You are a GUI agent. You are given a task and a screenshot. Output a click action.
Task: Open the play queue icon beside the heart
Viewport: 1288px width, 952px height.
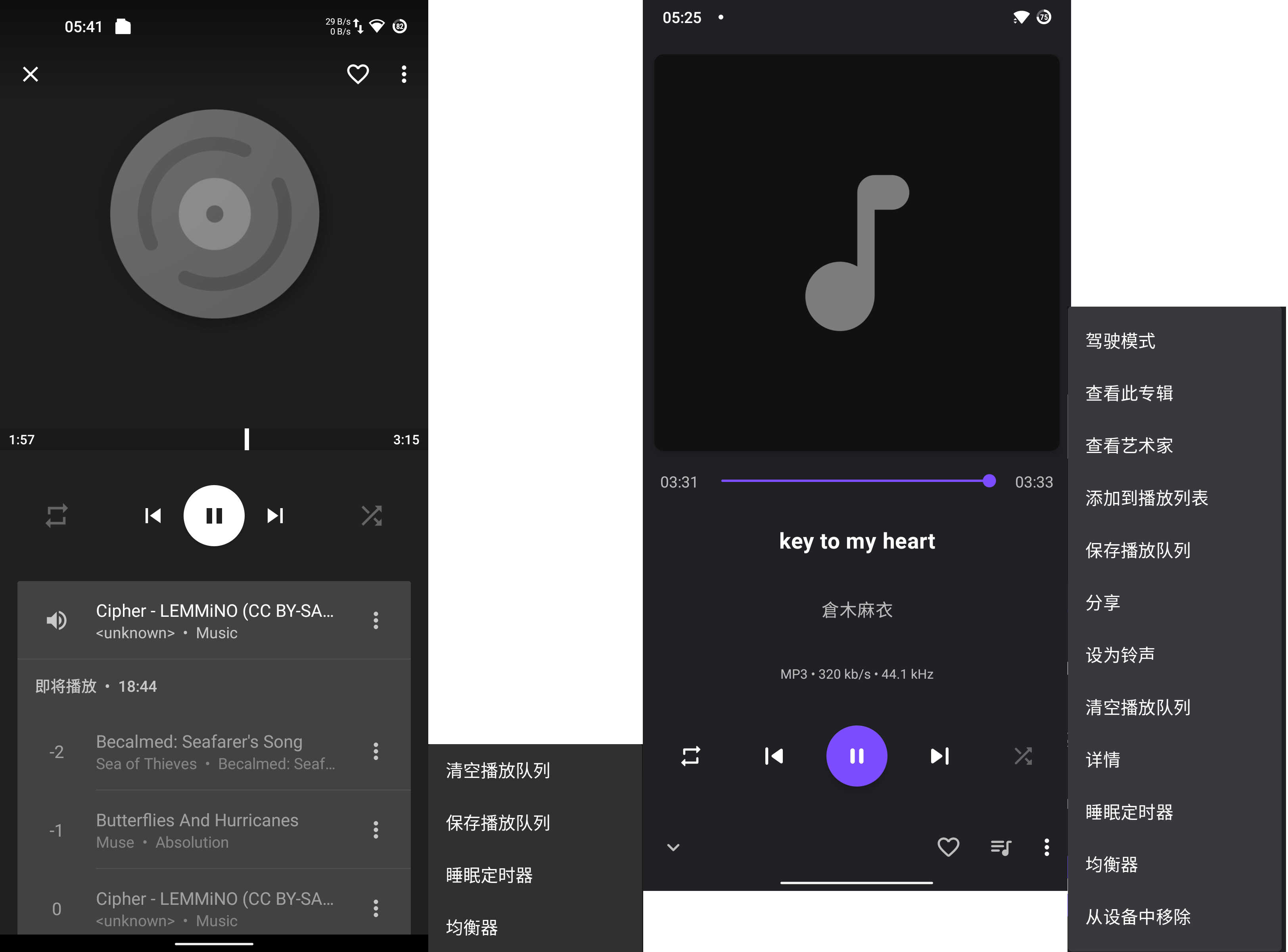point(1000,847)
